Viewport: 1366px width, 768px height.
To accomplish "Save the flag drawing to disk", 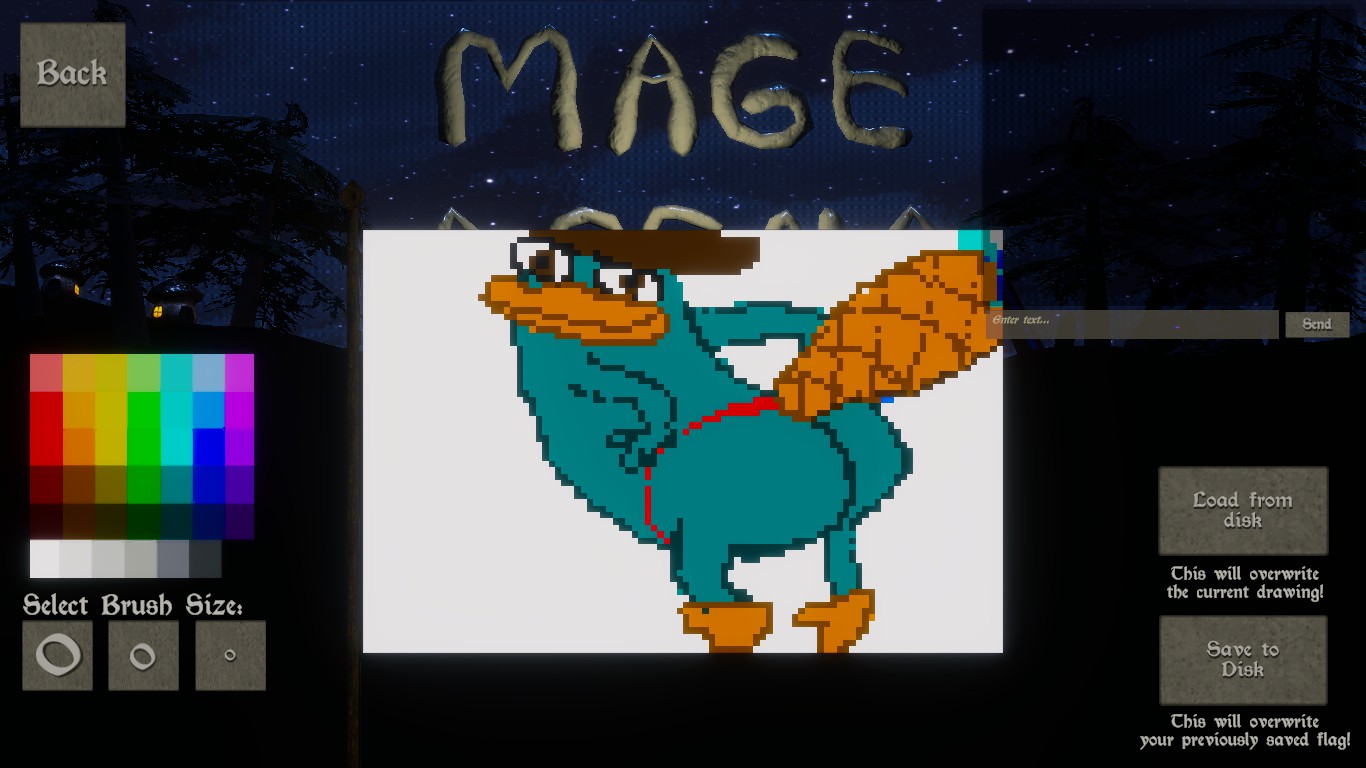I will [x=1242, y=659].
